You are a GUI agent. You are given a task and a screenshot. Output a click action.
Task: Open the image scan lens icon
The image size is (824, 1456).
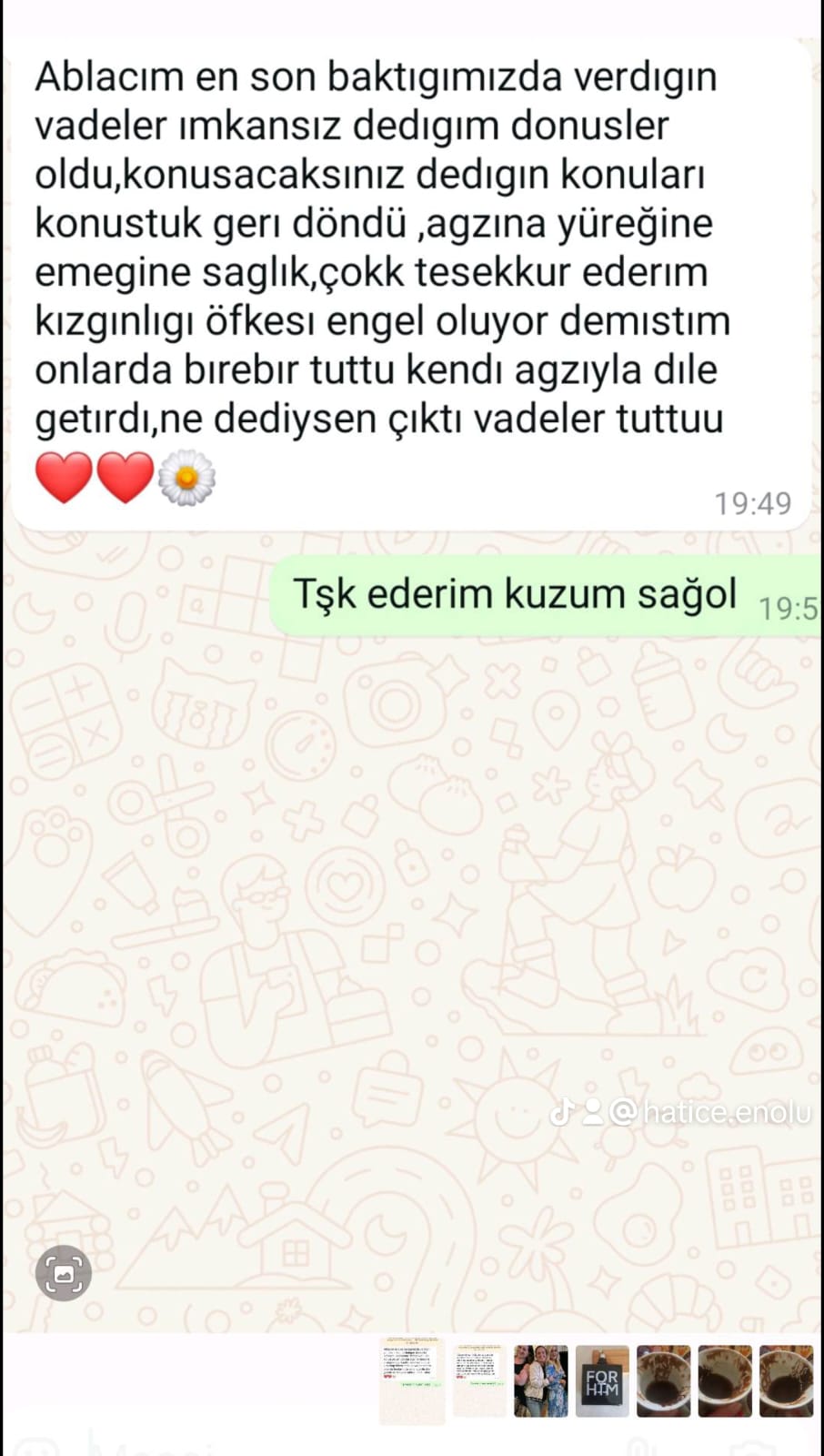[64, 1272]
